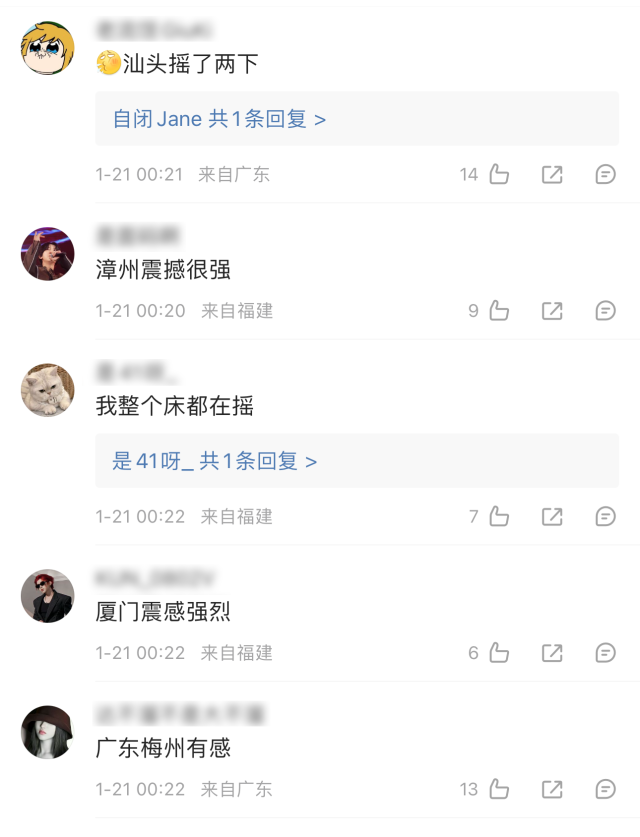This screenshot has width=640, height=837.
Task: Open the cat avatar beside 我整个床都在摇
Action: (48, 390)
